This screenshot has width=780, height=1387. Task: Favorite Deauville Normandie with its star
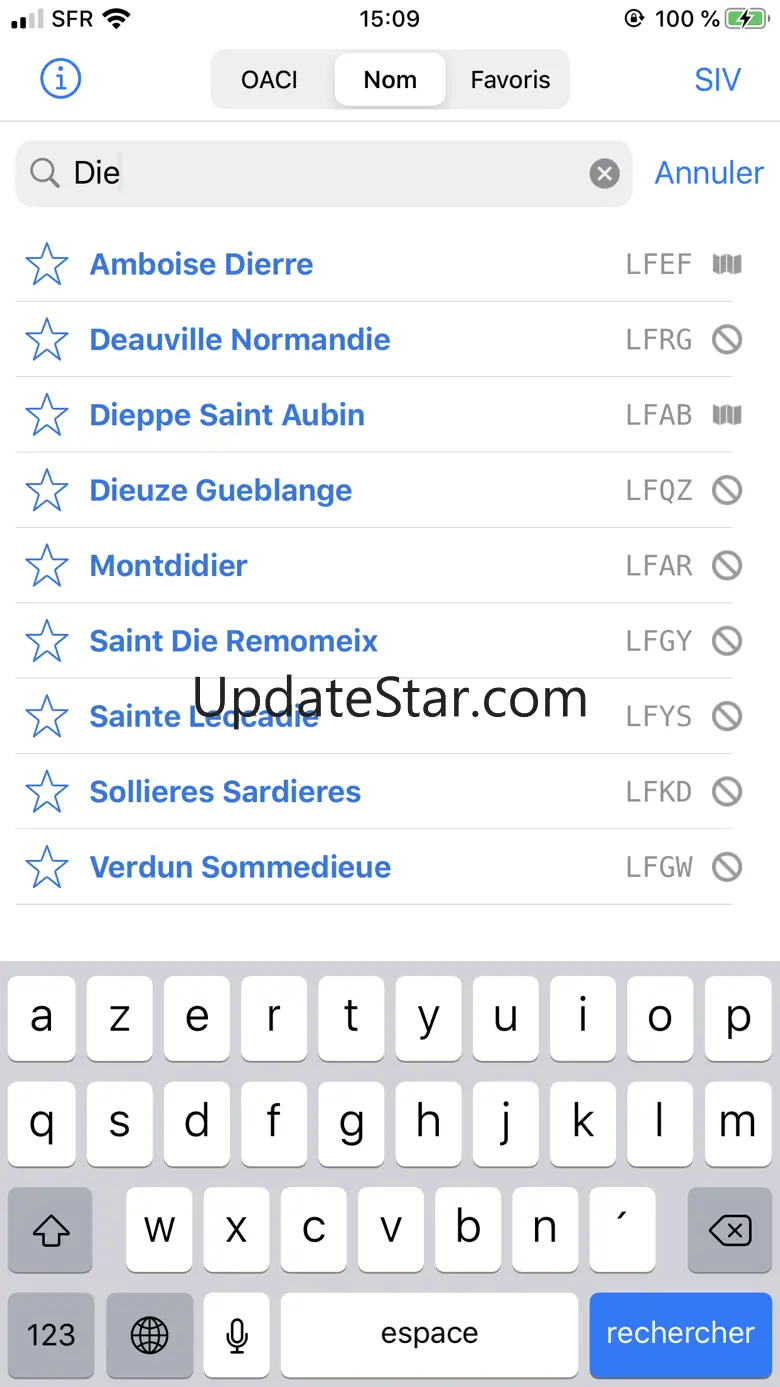tap(47, 339)
